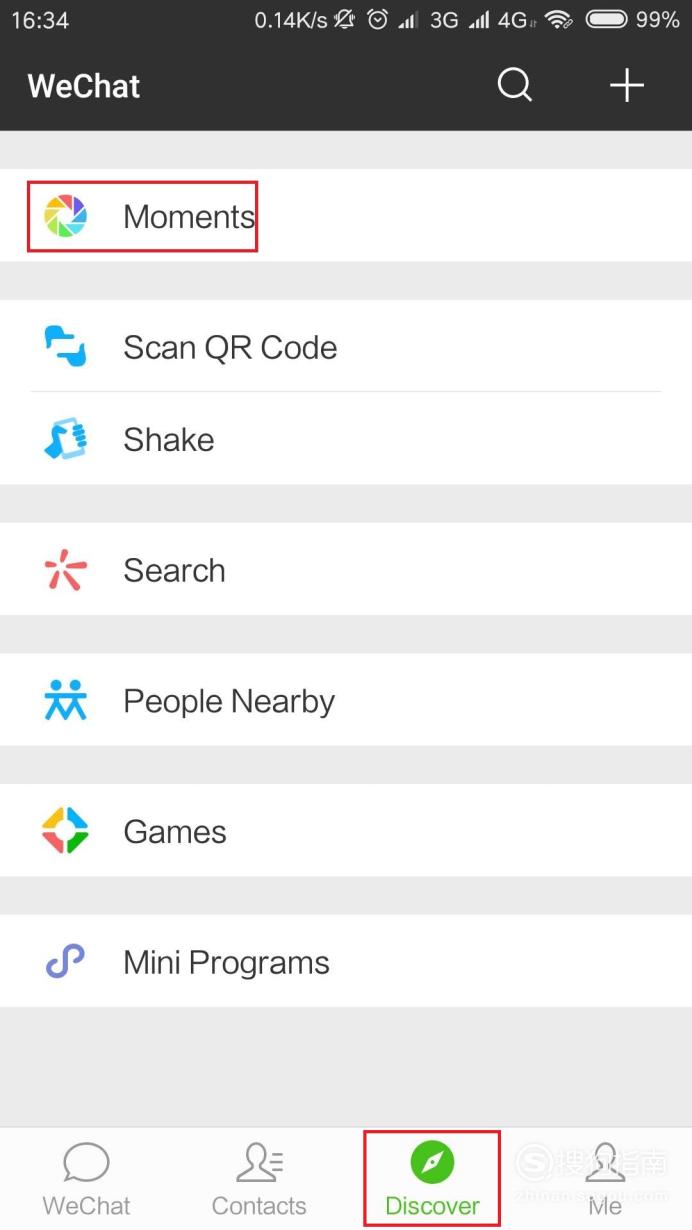The image size is (692, 1230).
Task: Switch to the WeChat tab
Action: [x=86, y=1180]
